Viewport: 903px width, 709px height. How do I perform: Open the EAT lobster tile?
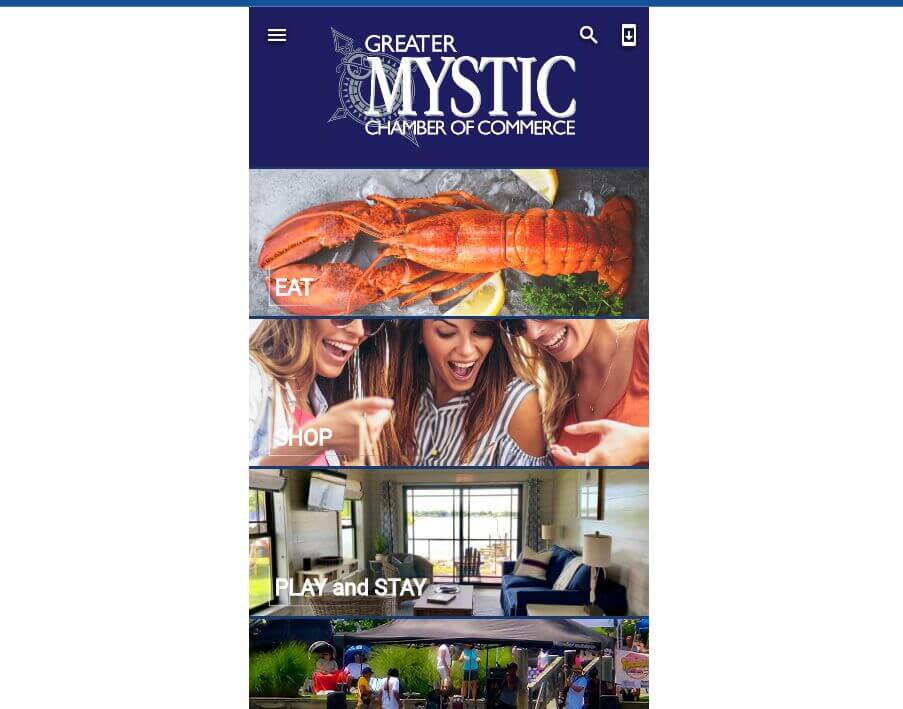pos(448,243)
